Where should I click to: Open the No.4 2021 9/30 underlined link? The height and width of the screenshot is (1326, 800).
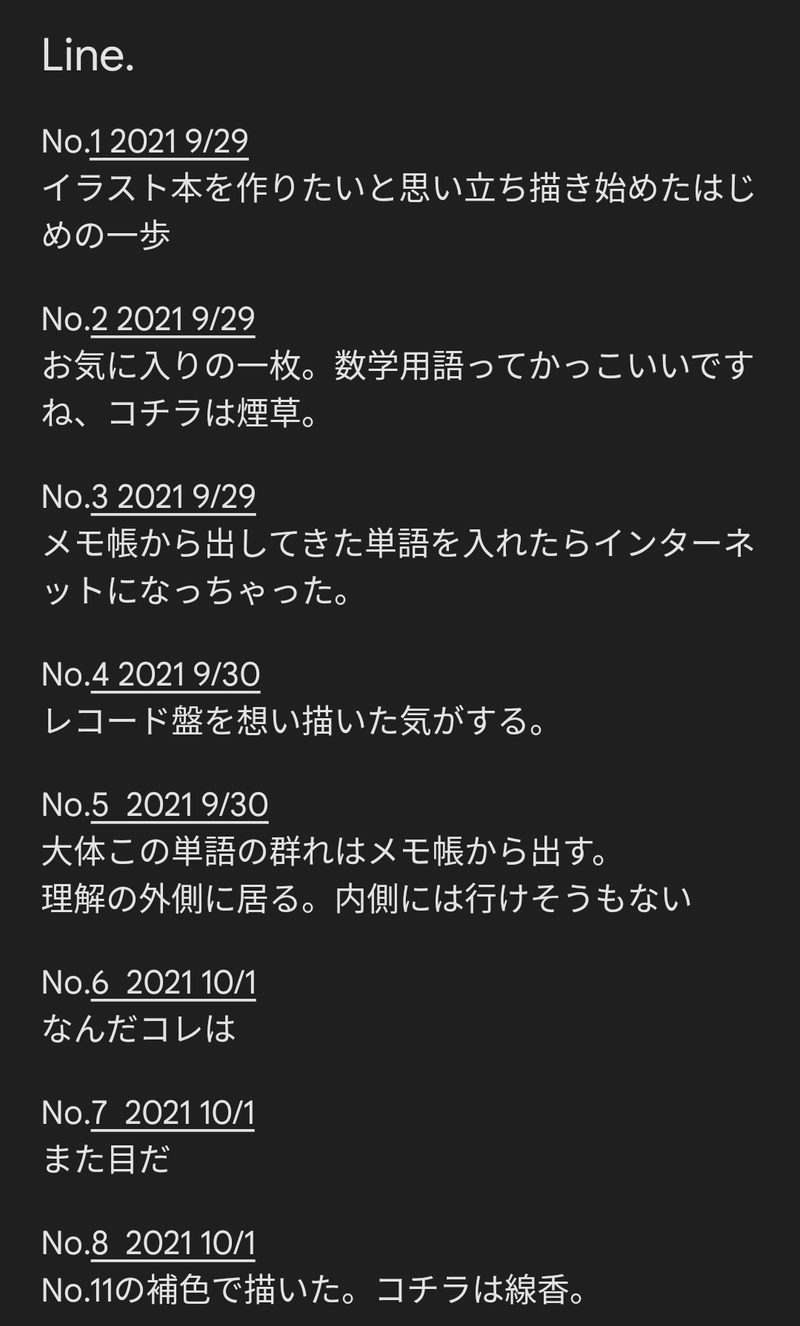[x=175, y=675]
